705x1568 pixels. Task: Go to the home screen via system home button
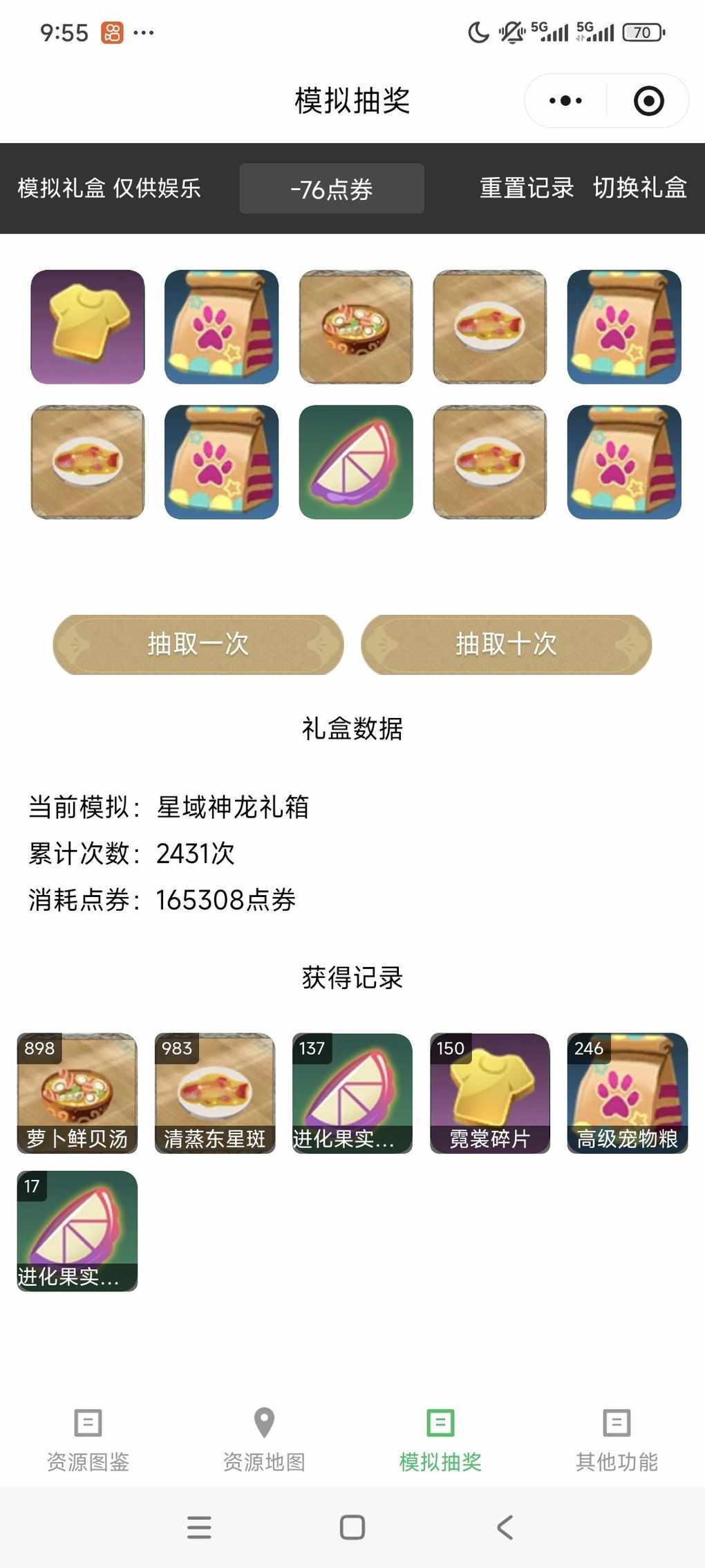tap(352, 1527)
